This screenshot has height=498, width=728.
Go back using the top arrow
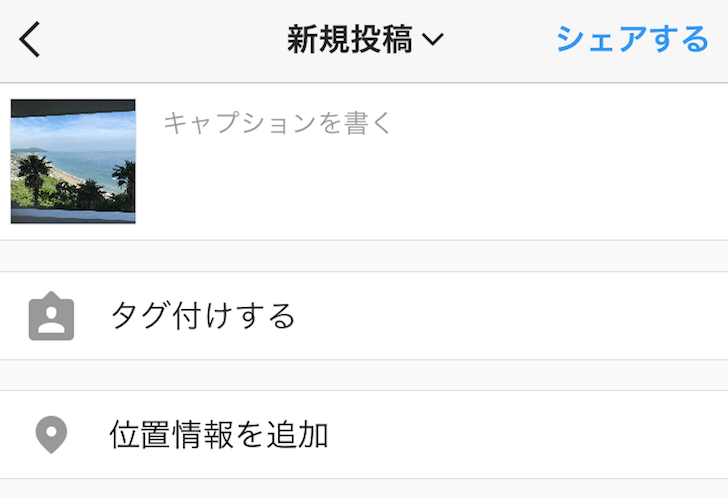pos(30,40)
